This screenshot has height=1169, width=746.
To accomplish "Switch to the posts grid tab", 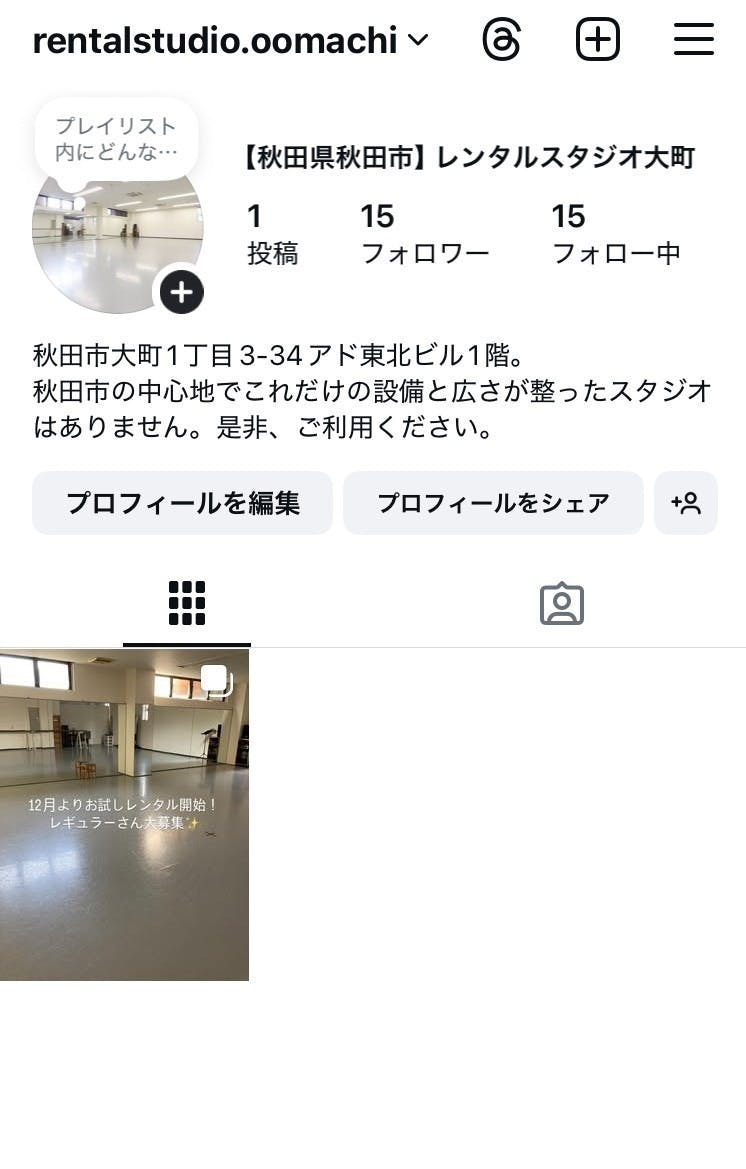I will point(185,603).
